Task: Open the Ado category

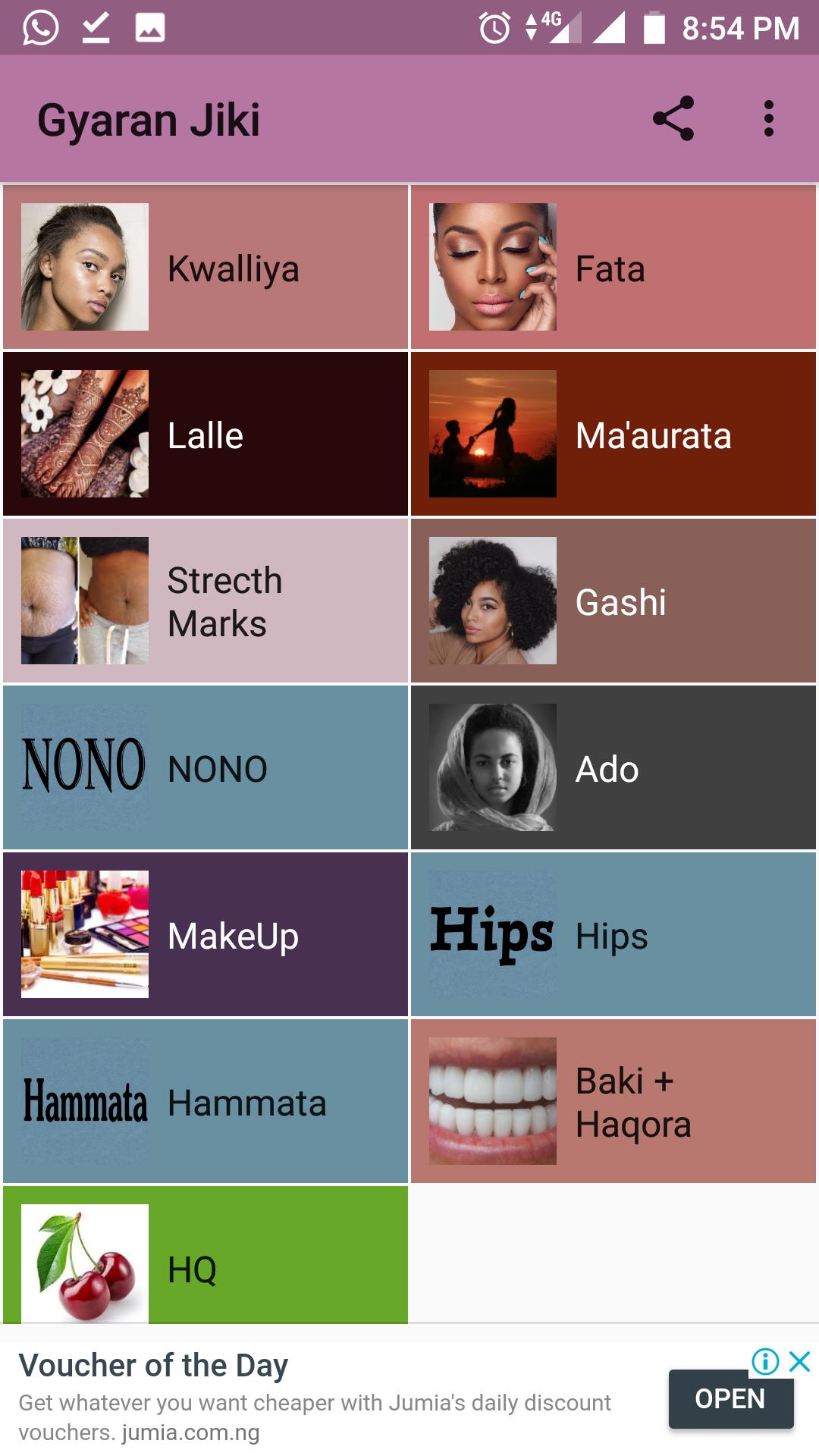Action: click(x=613, y=767)
